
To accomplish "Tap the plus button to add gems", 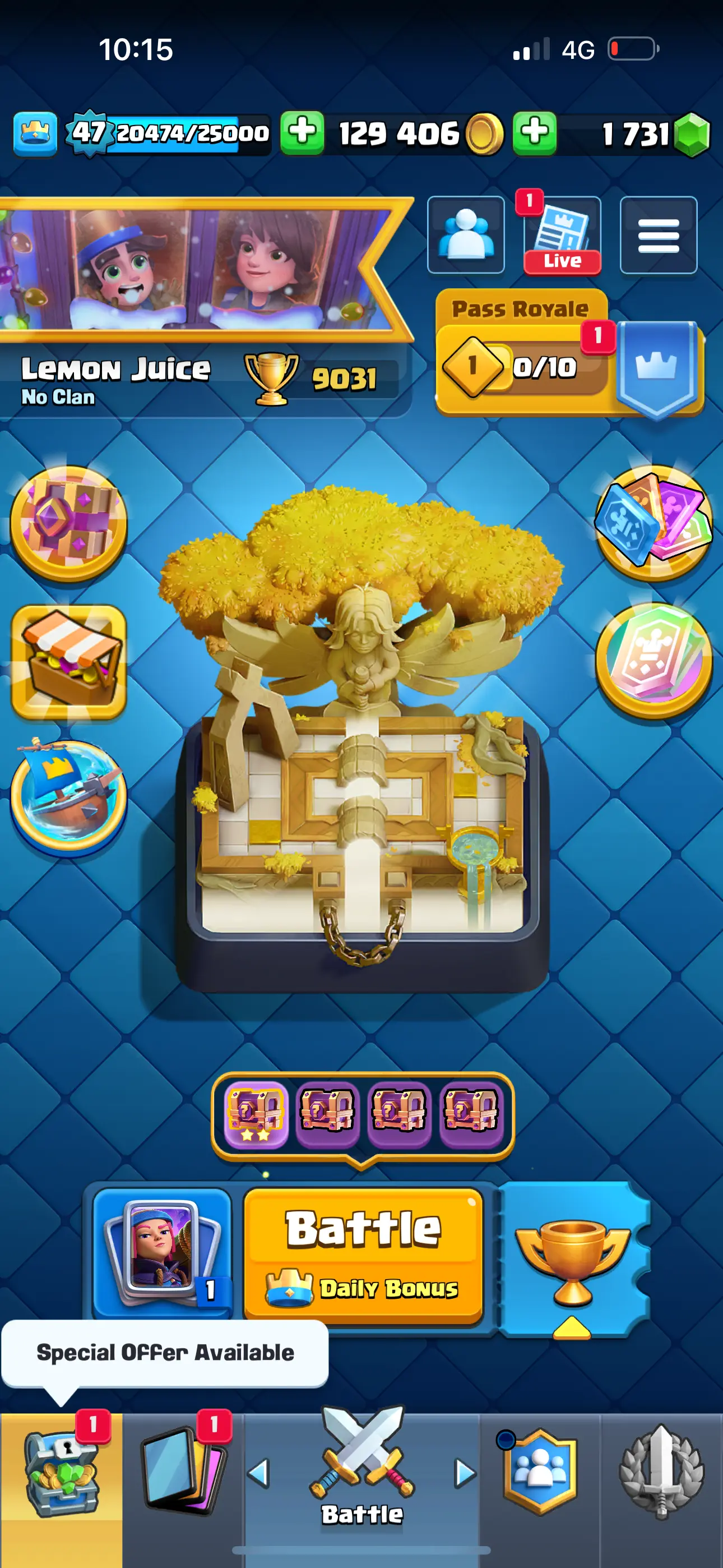I will click(534, 133).
